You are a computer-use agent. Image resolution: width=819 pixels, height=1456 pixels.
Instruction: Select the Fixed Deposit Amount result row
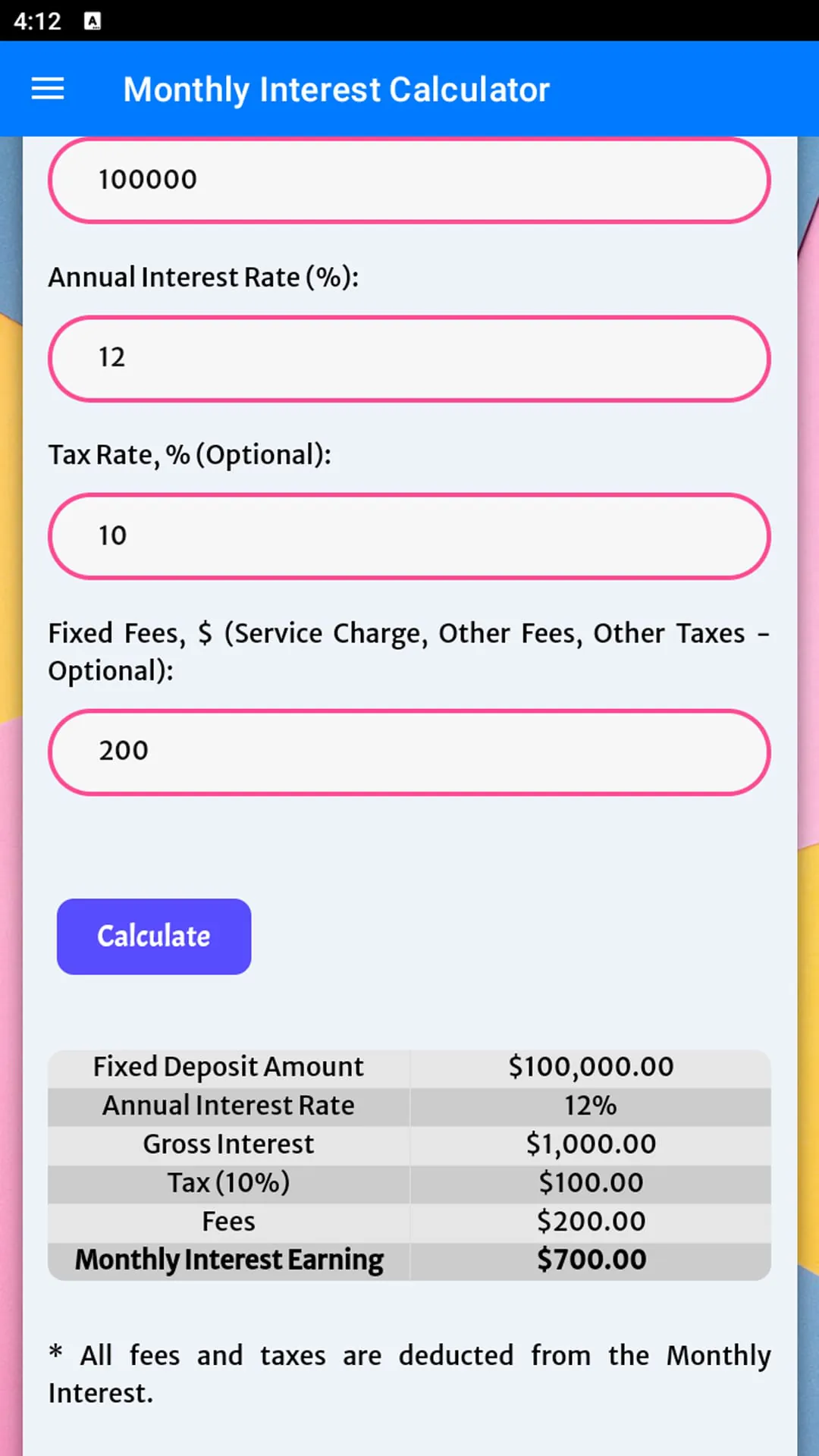(409, 1066)
